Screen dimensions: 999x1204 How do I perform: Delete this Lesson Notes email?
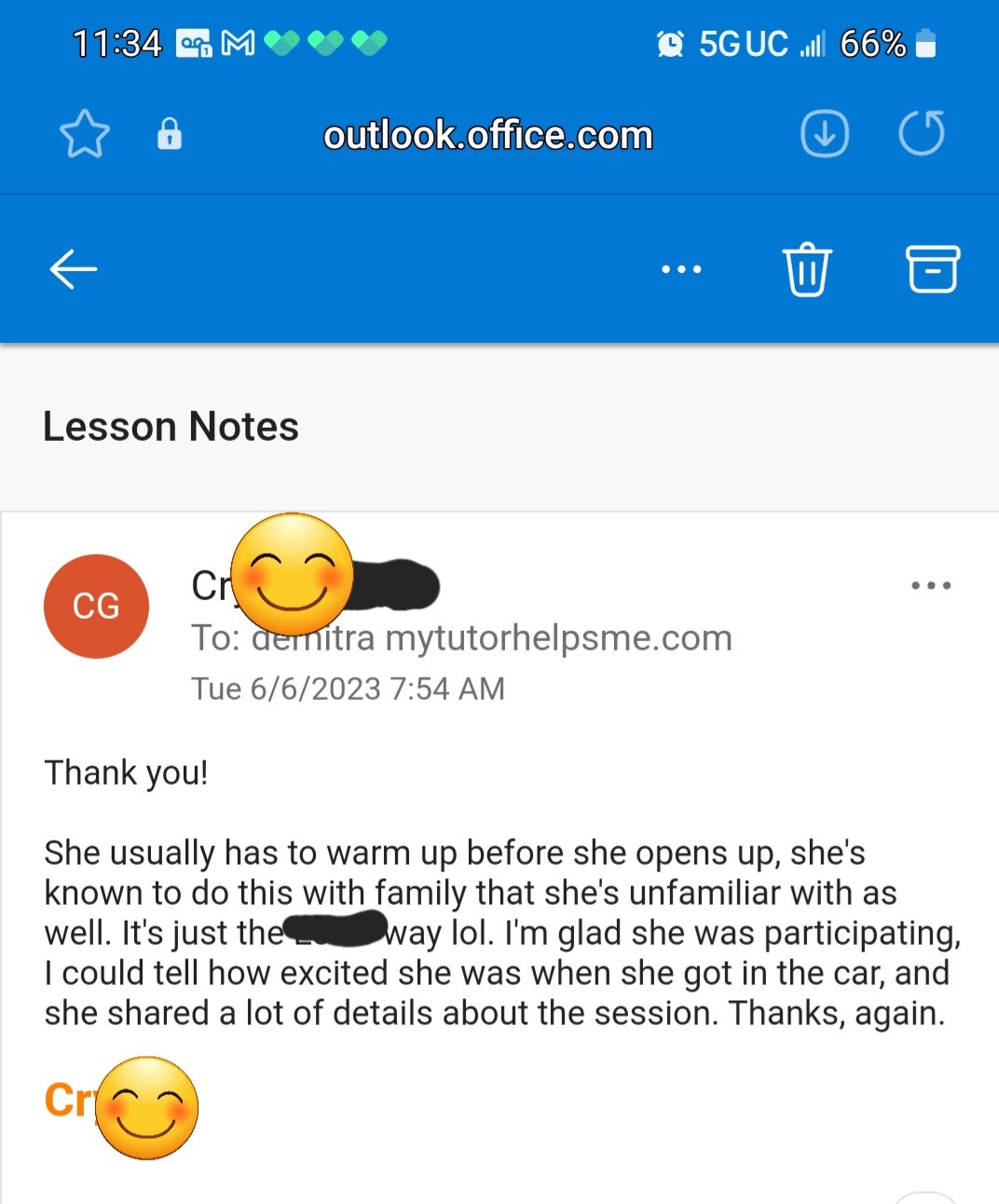point(806,269)
